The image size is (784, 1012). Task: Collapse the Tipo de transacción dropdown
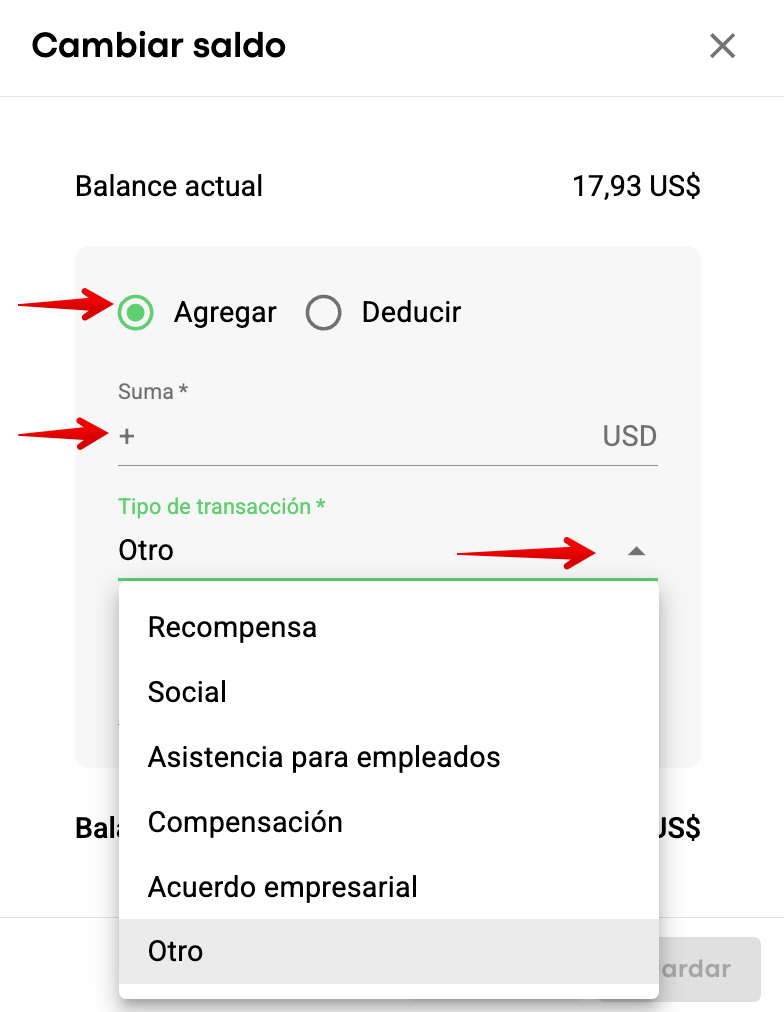coord(636,551)
